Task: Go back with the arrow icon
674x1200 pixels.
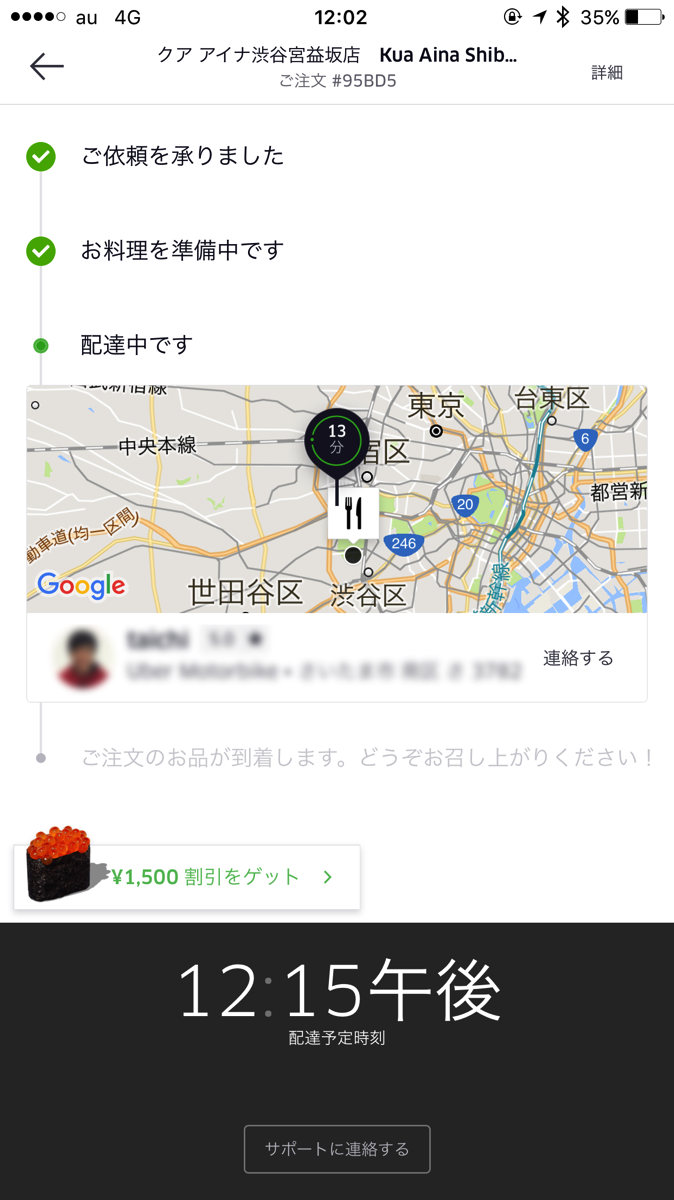Action: [x=47, y=67]
